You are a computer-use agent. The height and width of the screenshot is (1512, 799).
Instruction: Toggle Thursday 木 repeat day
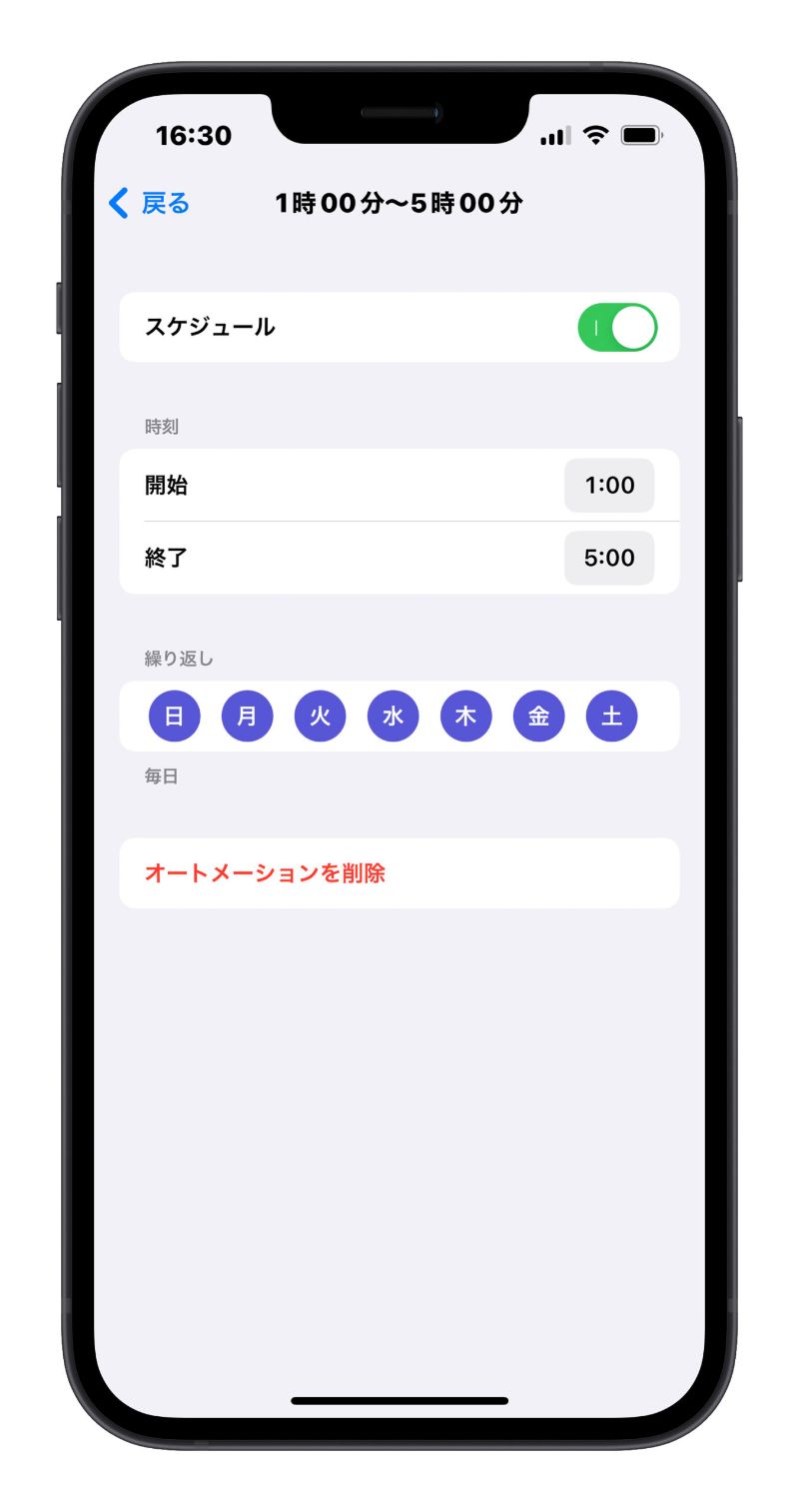pyautogui.click(x=465, y=717)
